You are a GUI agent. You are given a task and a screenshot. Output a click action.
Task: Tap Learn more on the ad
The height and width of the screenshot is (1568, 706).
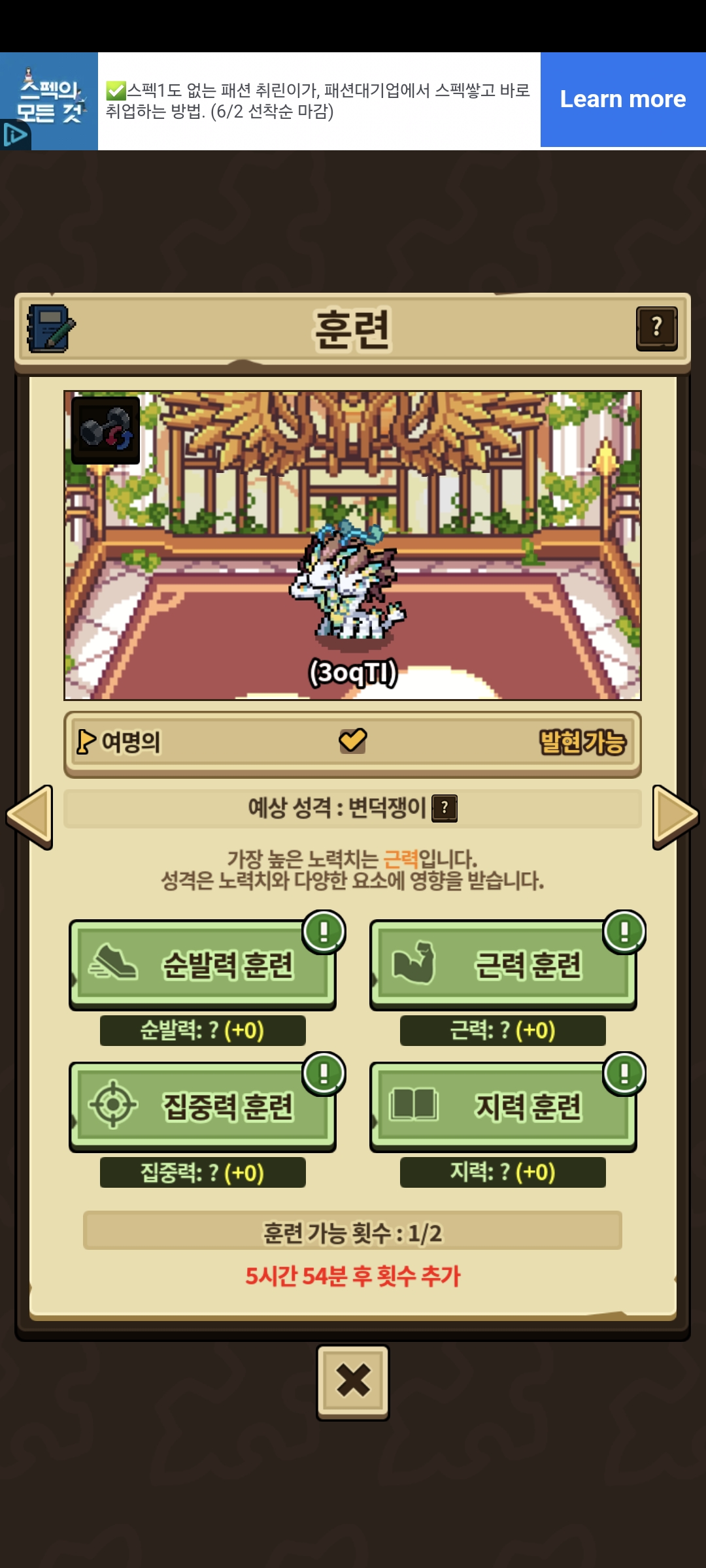pos(623,99)
